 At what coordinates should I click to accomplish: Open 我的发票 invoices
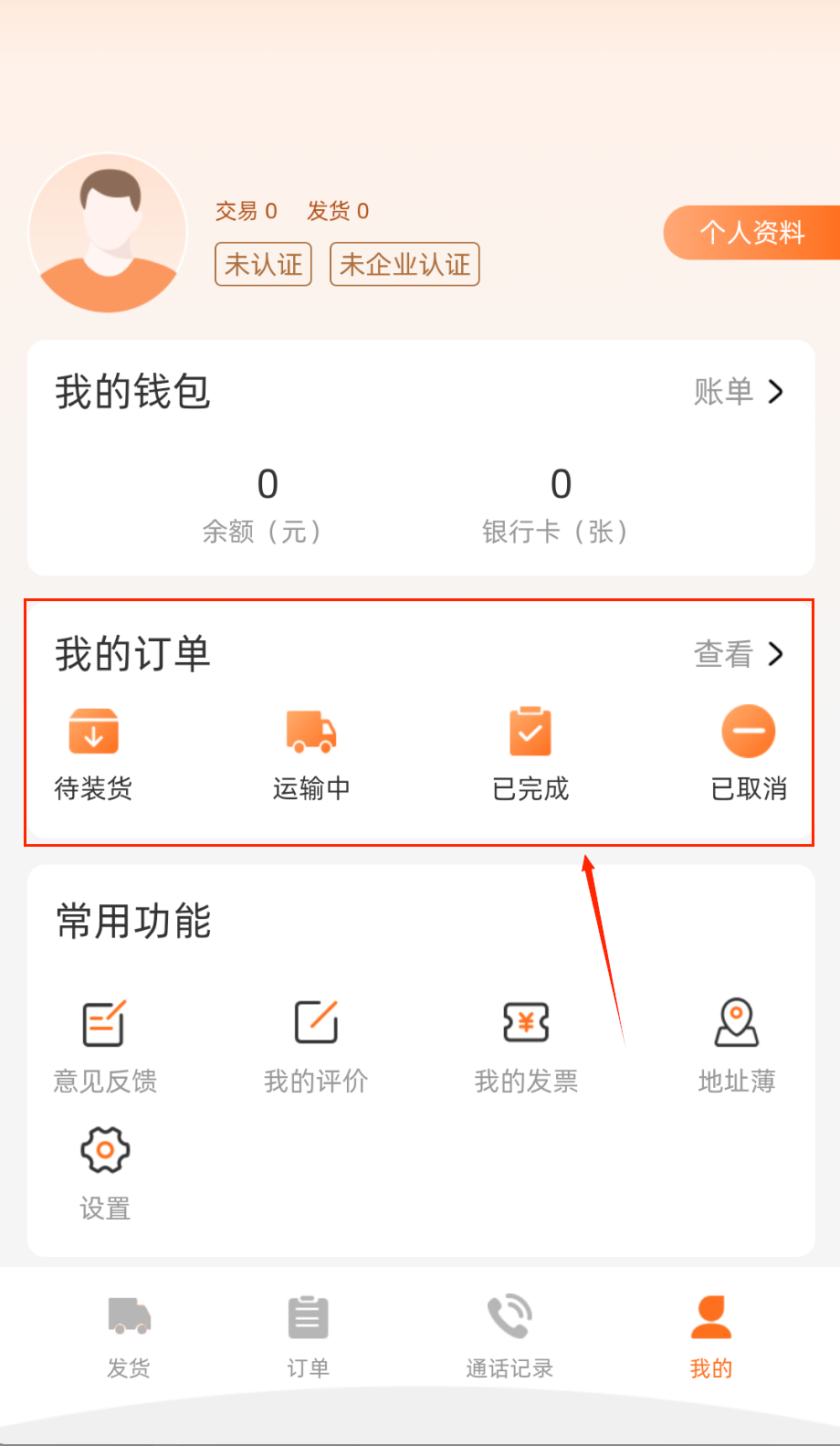[526, 1047]
